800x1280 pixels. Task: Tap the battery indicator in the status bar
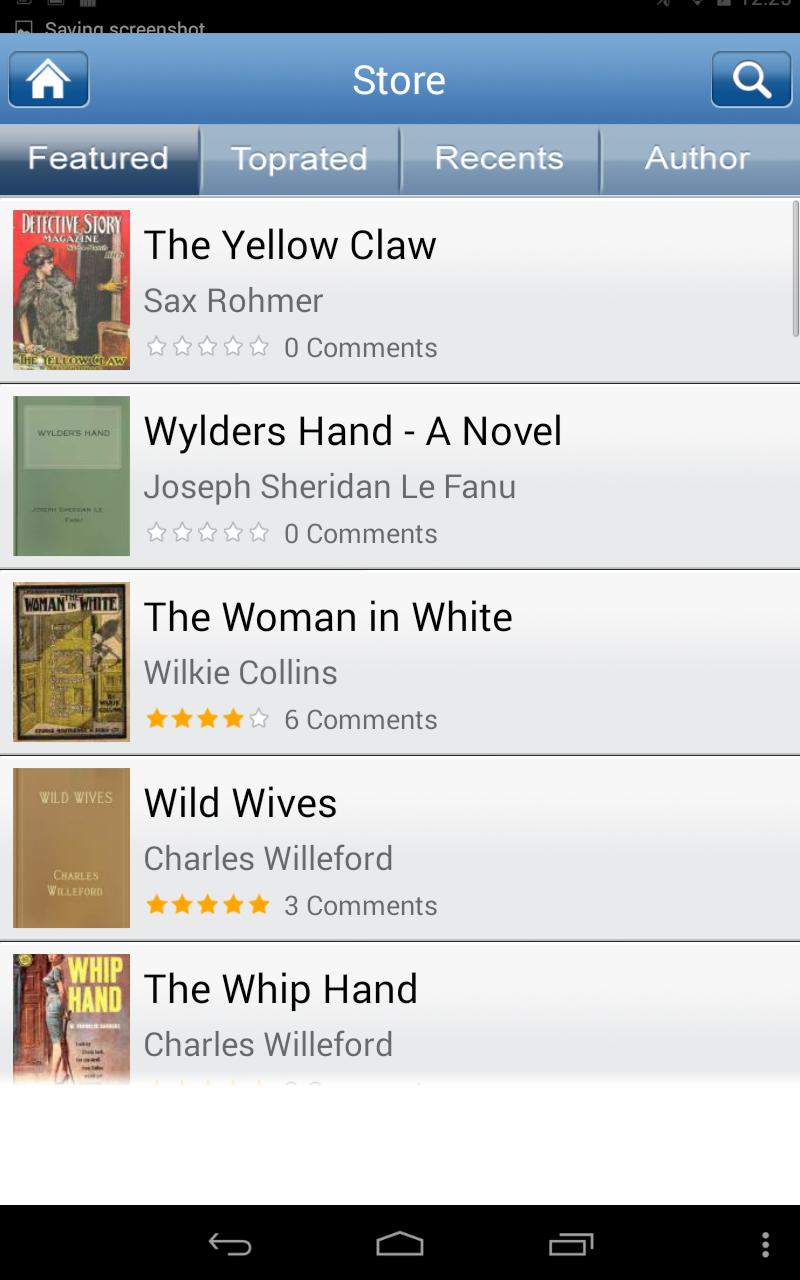[x=724, y=6]
